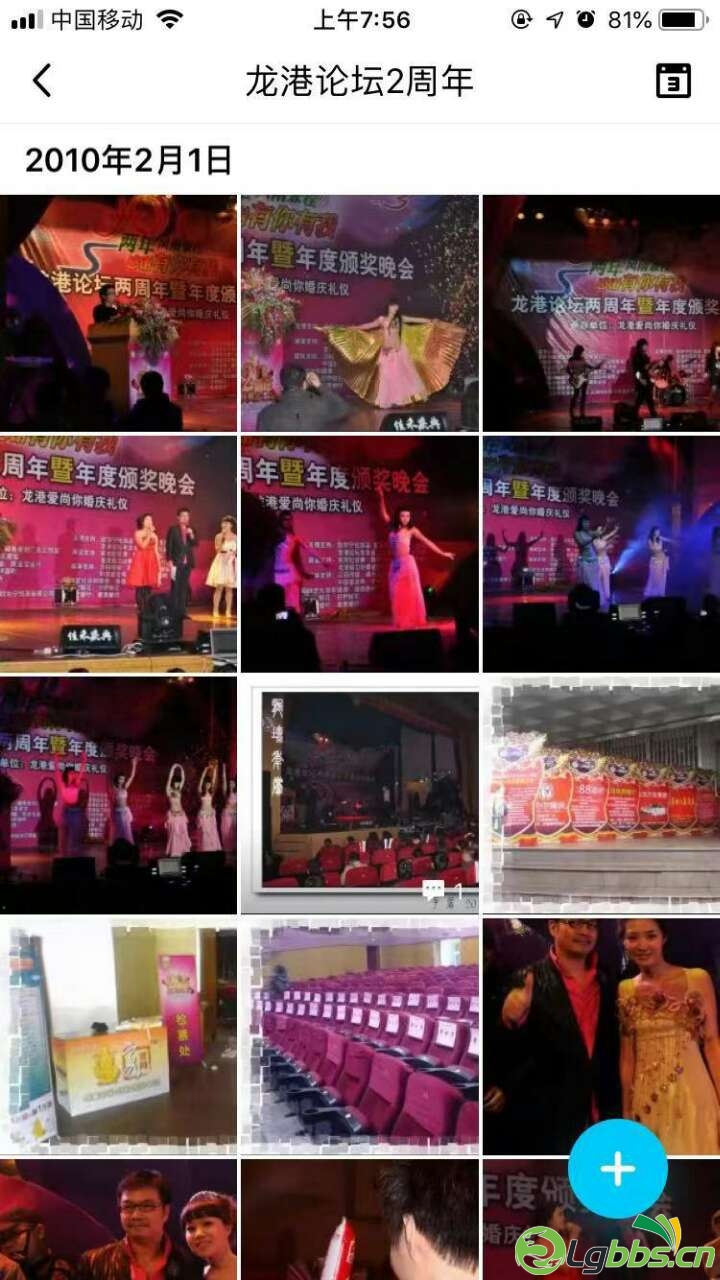Open the photo of the speaker at the podium
Screen dimensions: 720x1280
(x=118, y=313)
